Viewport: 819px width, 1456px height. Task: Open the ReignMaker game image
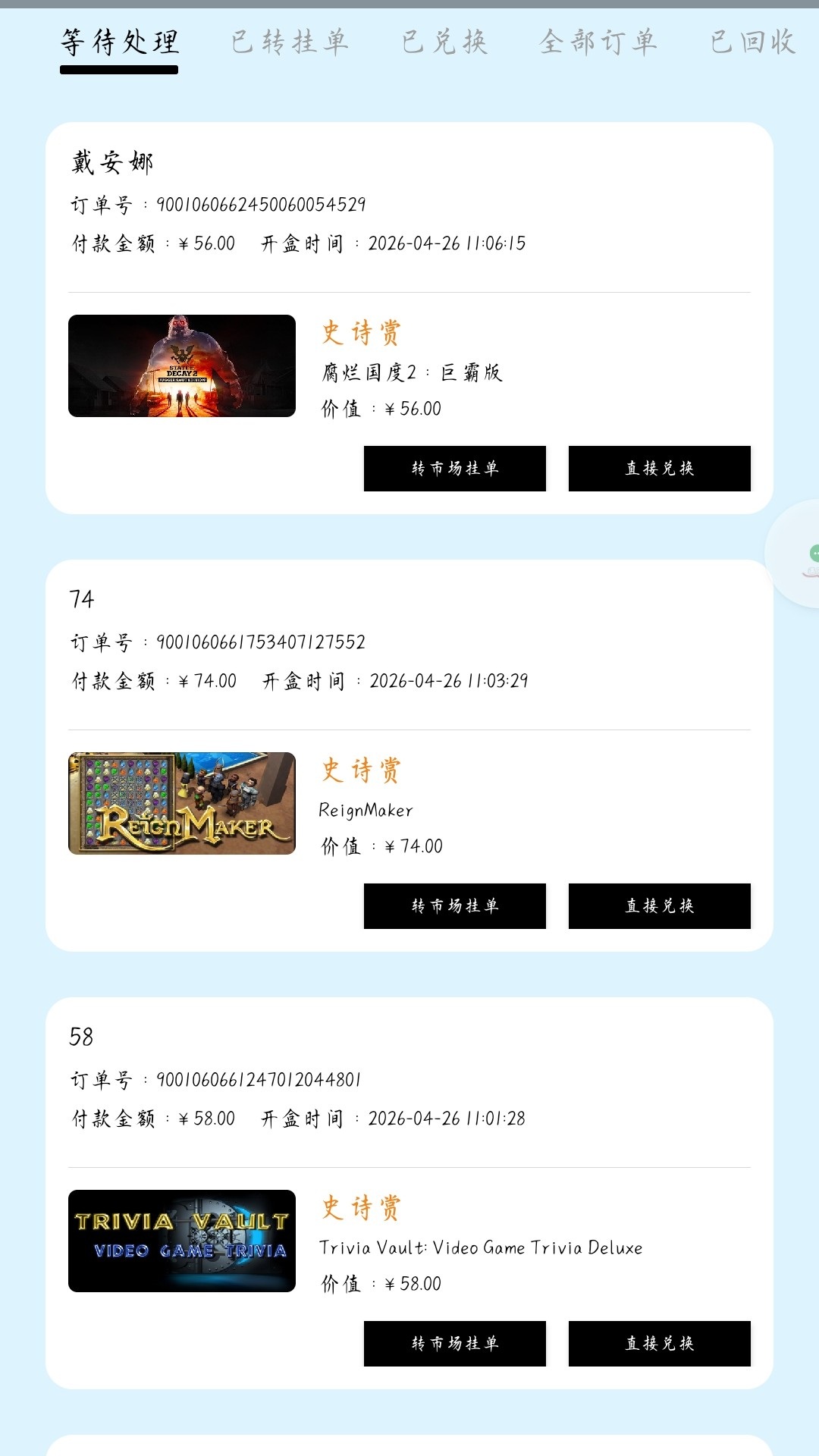pos(182,803)
